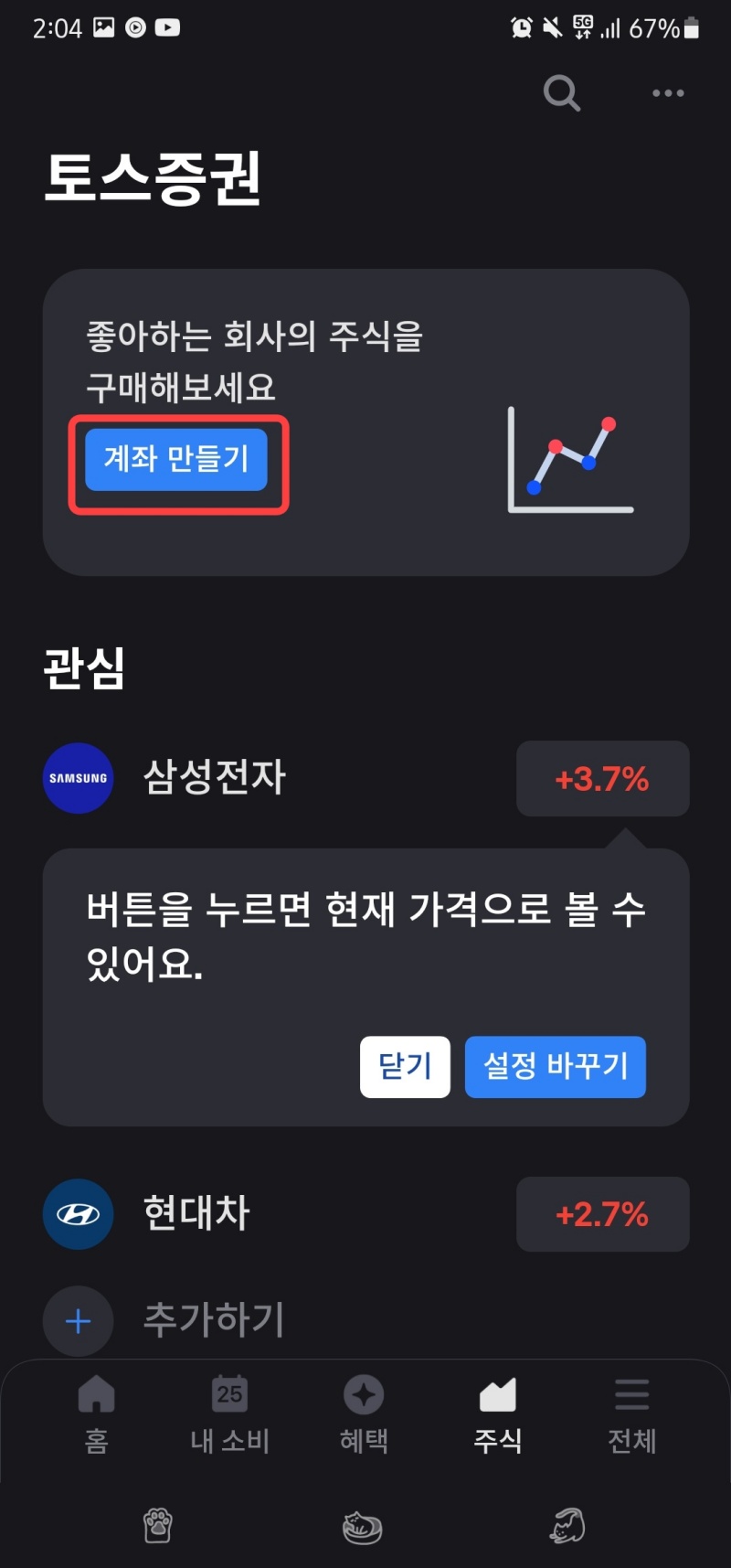Tap the Samsung logo next to 삼성전자
This screenshot has width=731, height=1568.
(x=78, y=778)
